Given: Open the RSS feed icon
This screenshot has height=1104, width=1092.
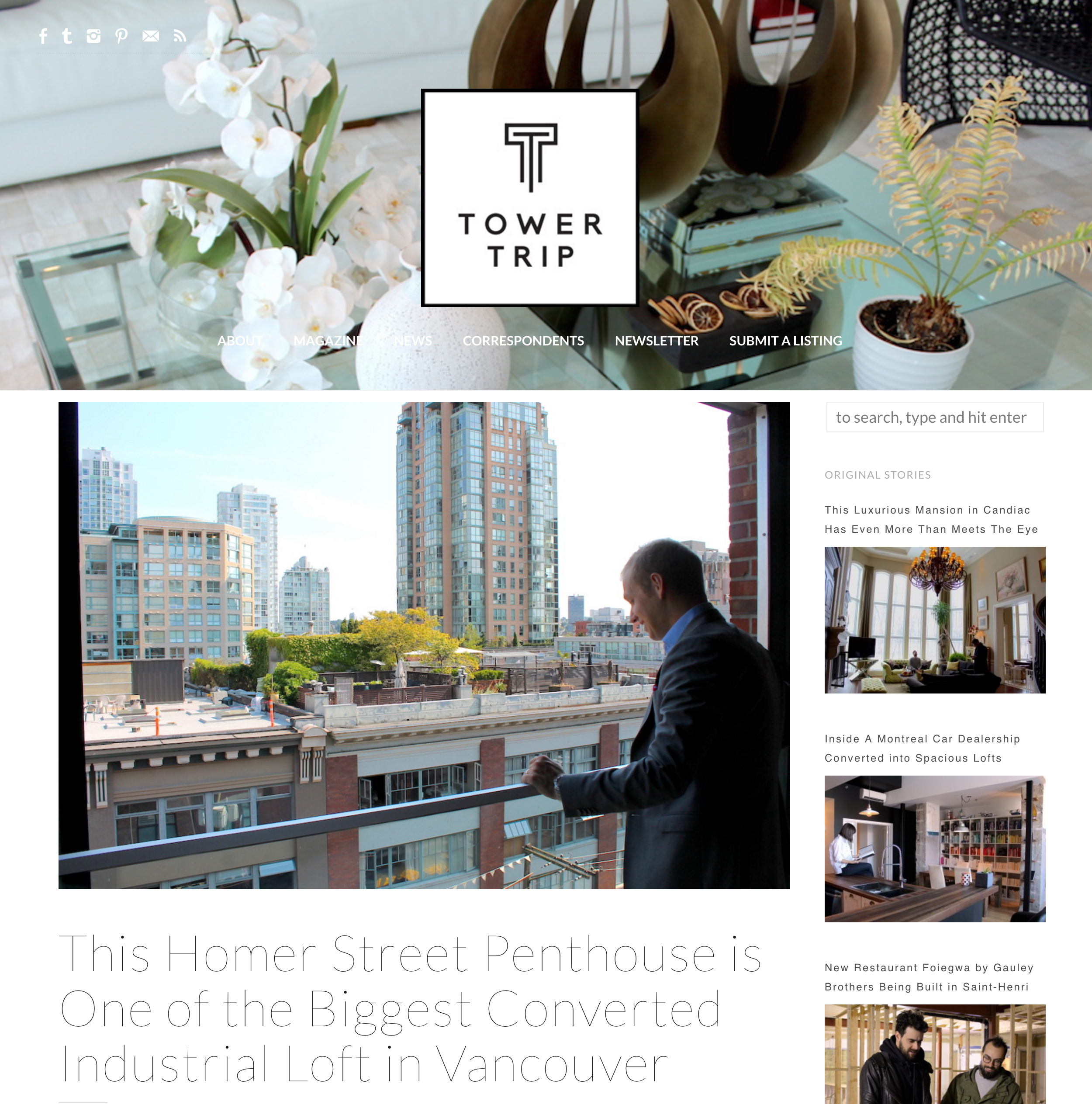Looking at the screenshot, I should pos(180,37).
